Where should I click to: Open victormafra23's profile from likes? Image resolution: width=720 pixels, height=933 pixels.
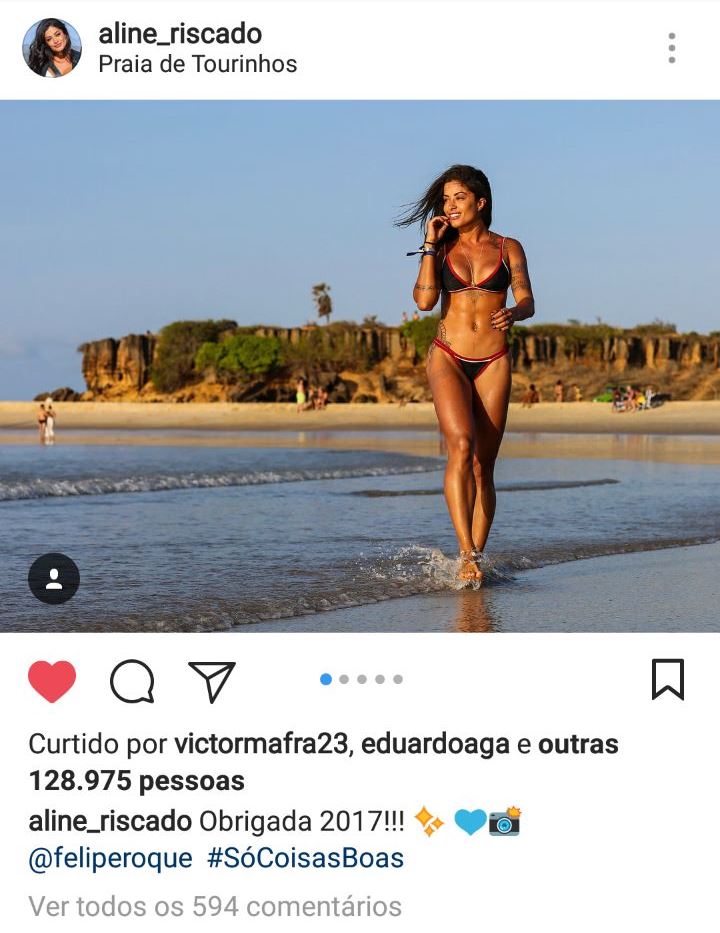click(260, 745)
